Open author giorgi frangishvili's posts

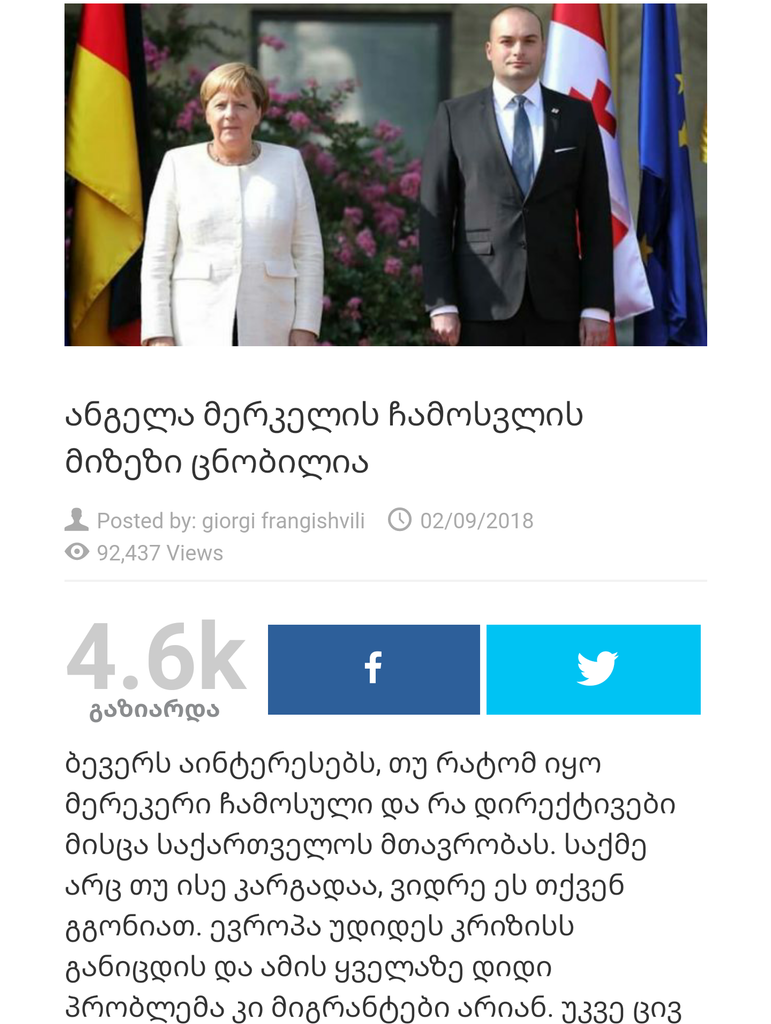point(283,521)
